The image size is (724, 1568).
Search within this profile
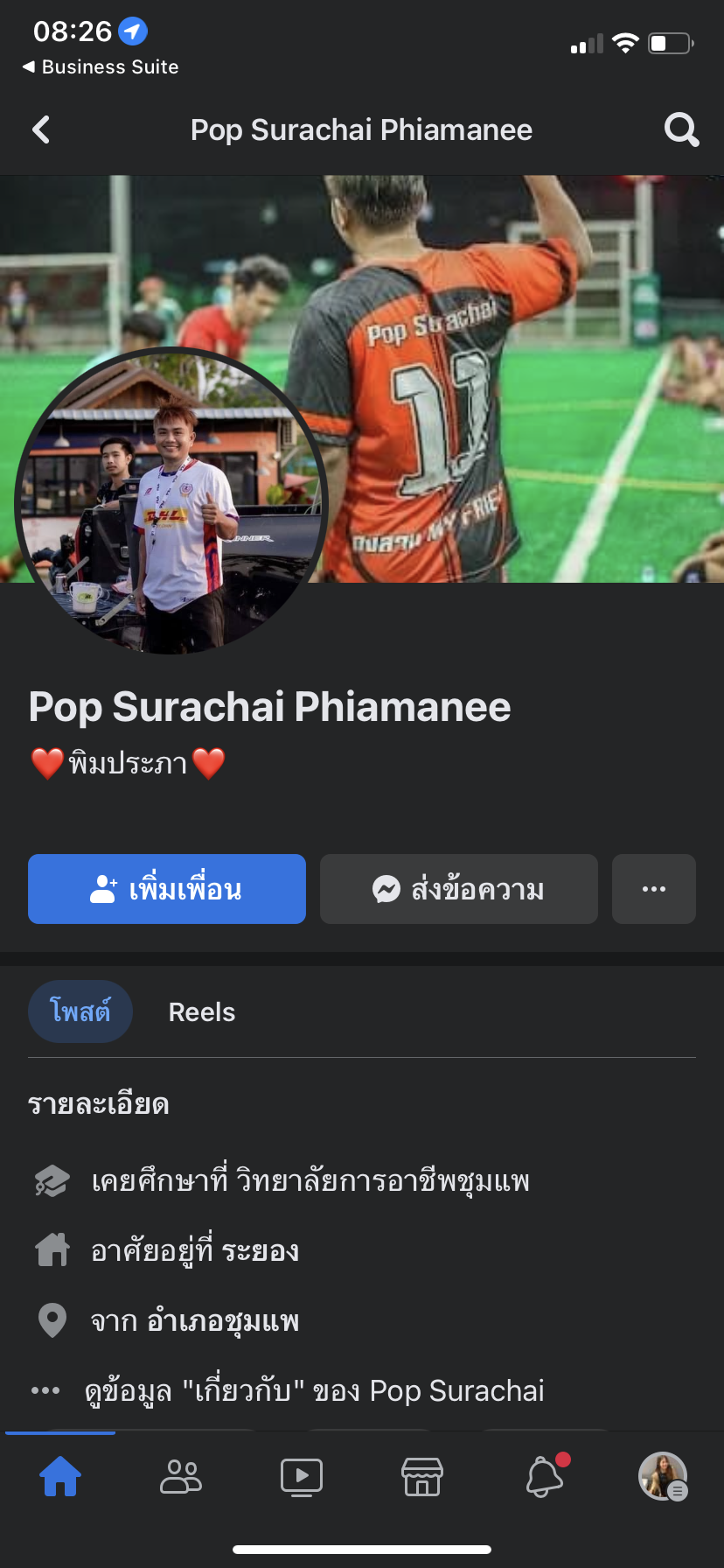681,130
